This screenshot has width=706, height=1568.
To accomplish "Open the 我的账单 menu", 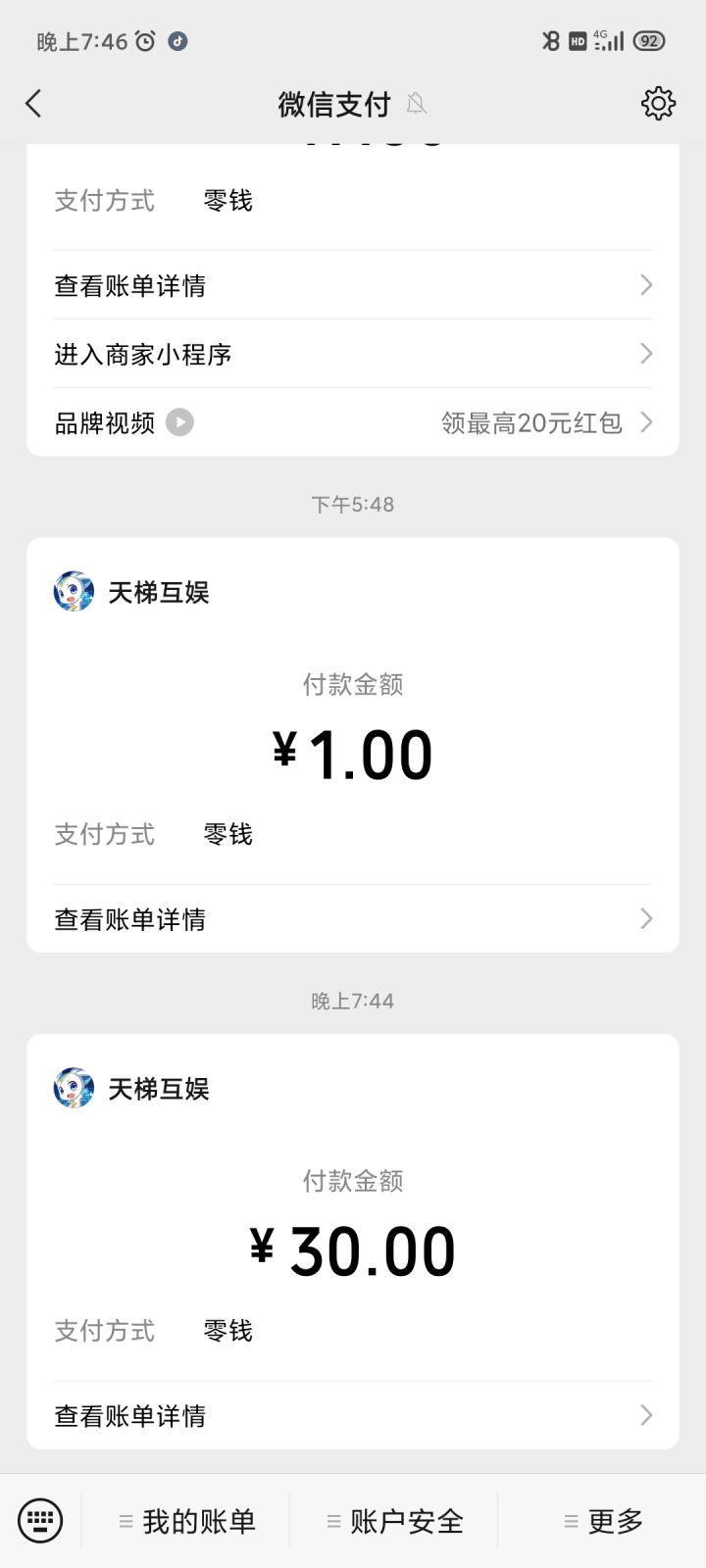I will (186, 1521).
